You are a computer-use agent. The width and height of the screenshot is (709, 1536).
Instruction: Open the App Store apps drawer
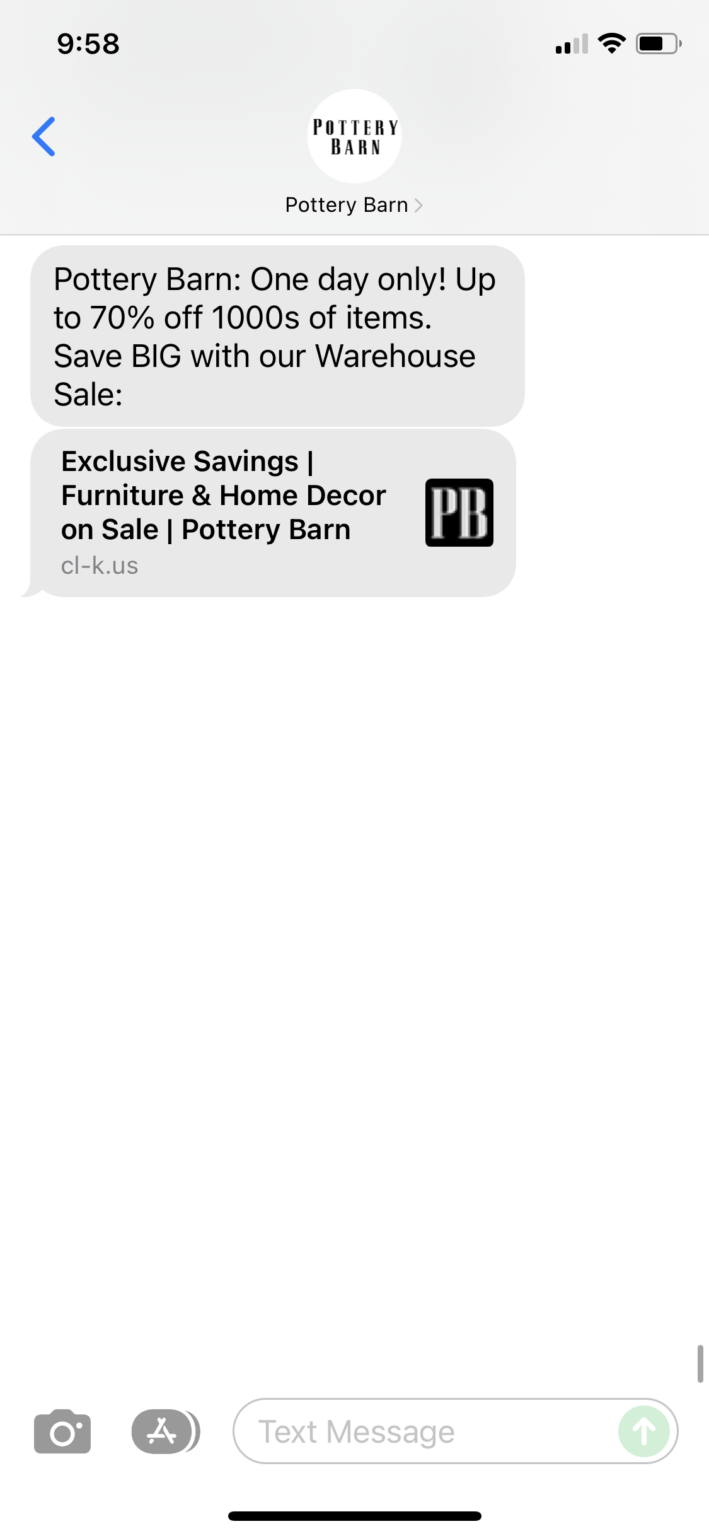tap(164, 1432)
